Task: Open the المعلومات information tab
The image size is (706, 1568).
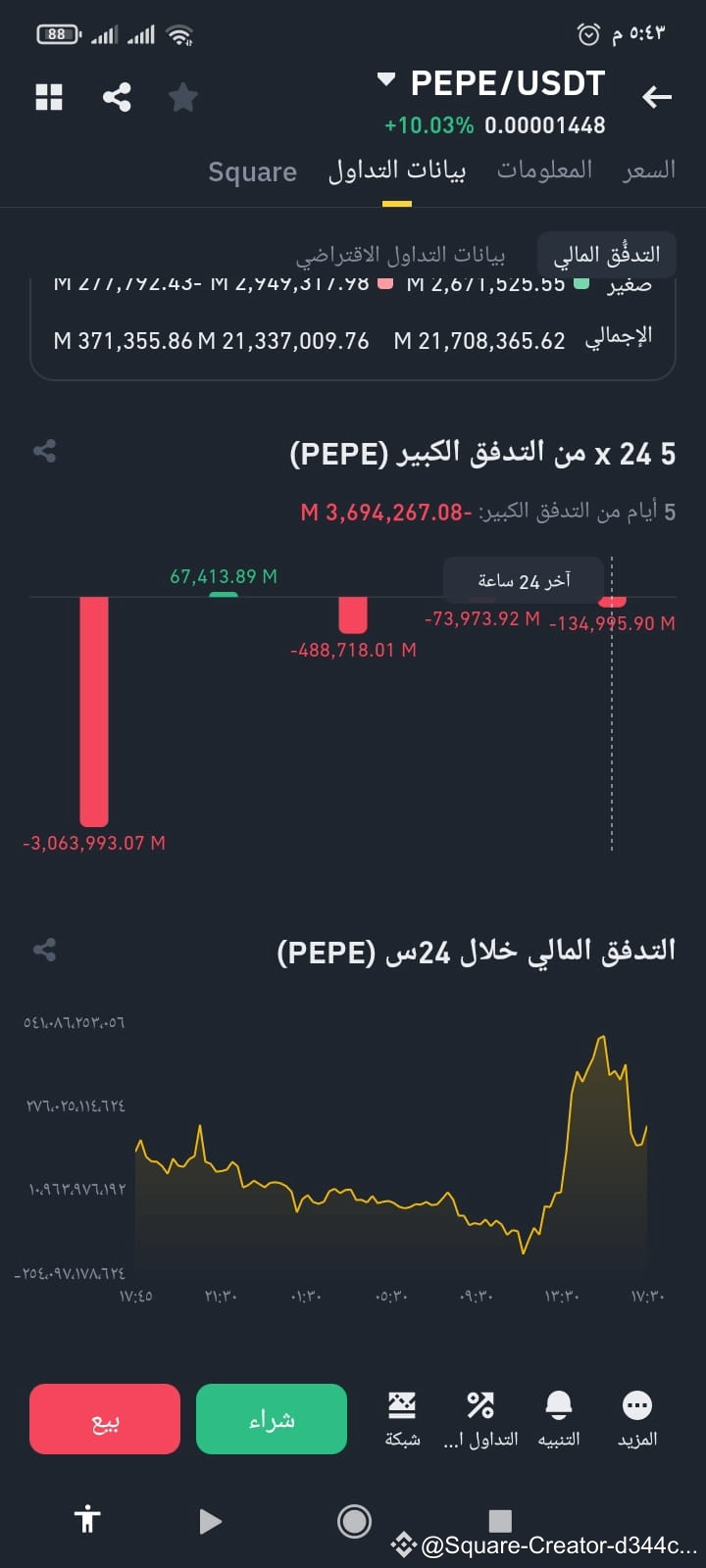Action: coord(544,170)
